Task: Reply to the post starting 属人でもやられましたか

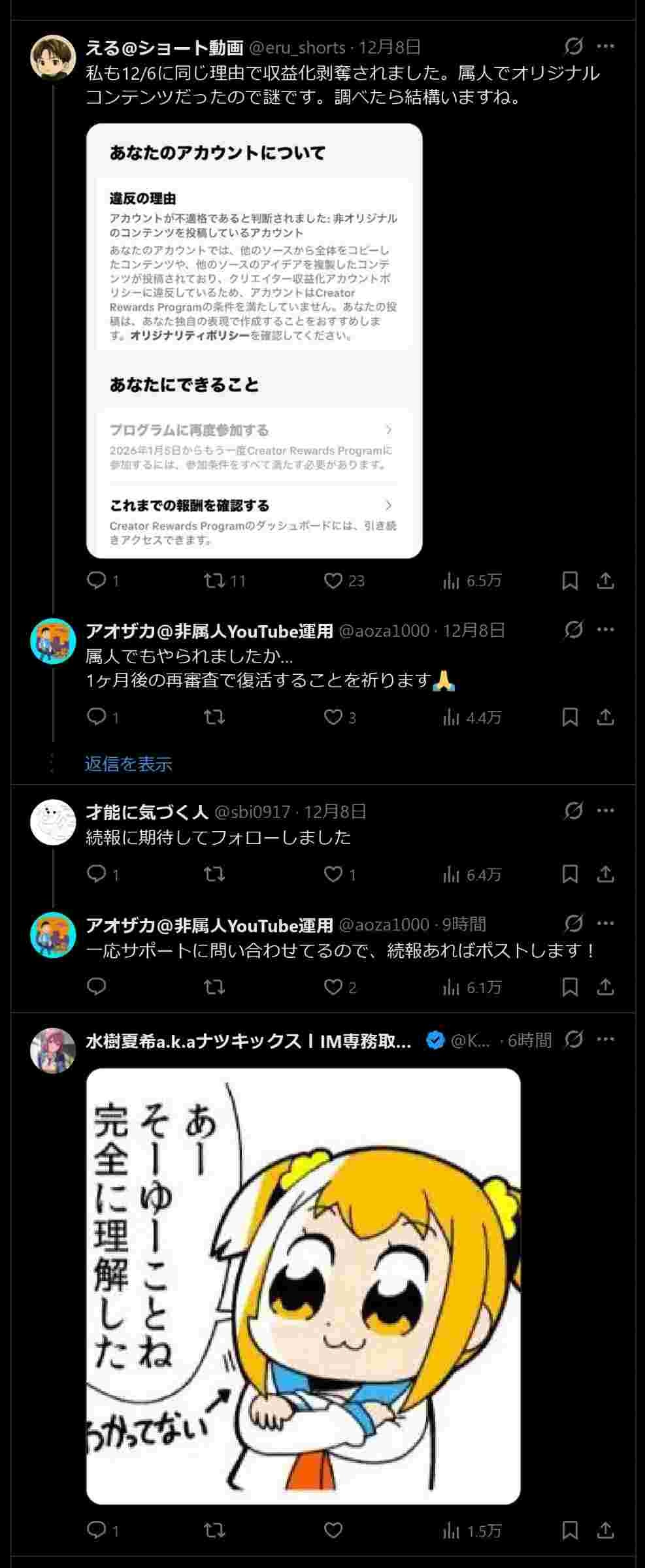Action: [x=97, y=717]
